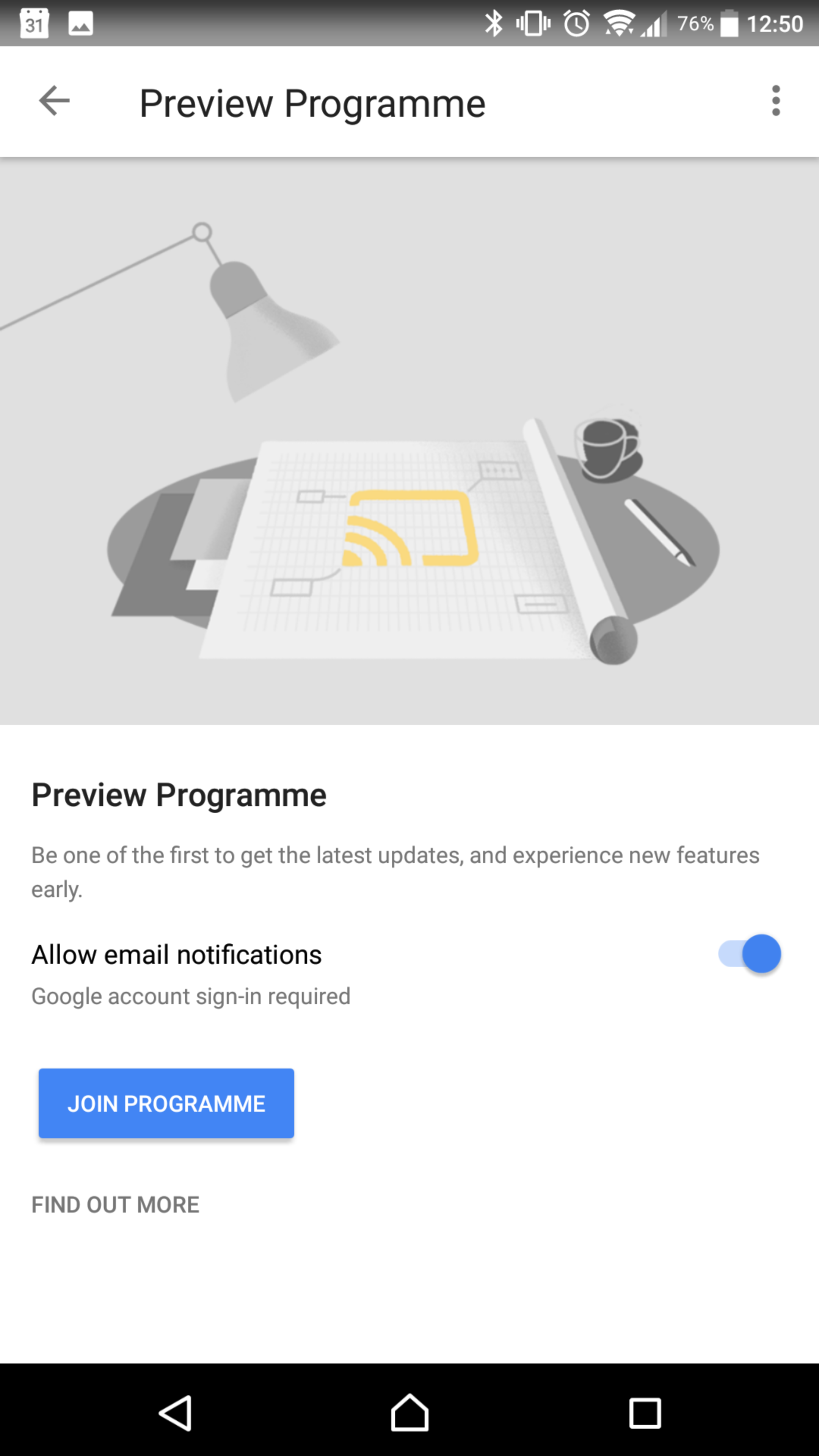The width and height of the screenshot is (819, 1456).
Task: Go back using the app bar arrow
Action: [x=54, y=101]
